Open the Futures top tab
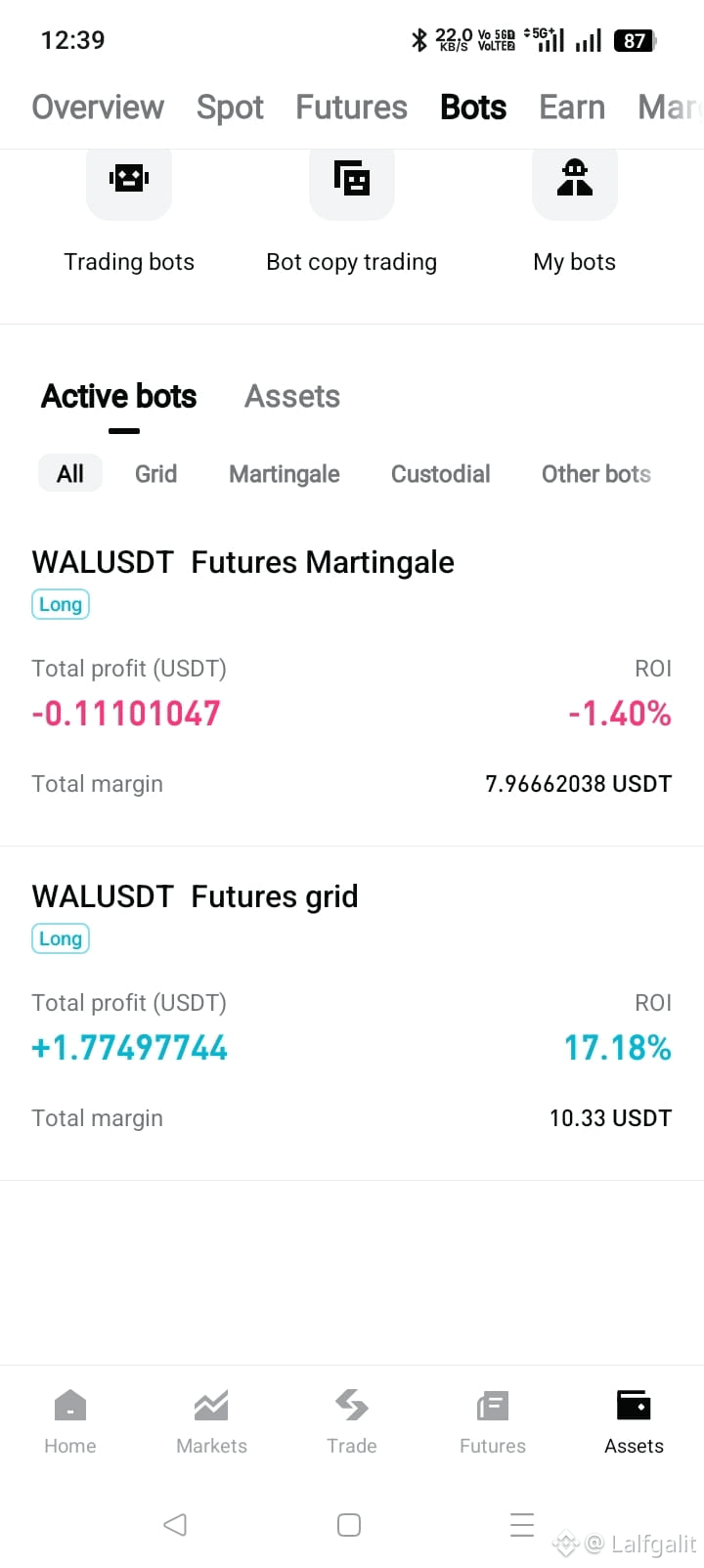This screenshot has width=704, height=1568. (x=352, y=107)
